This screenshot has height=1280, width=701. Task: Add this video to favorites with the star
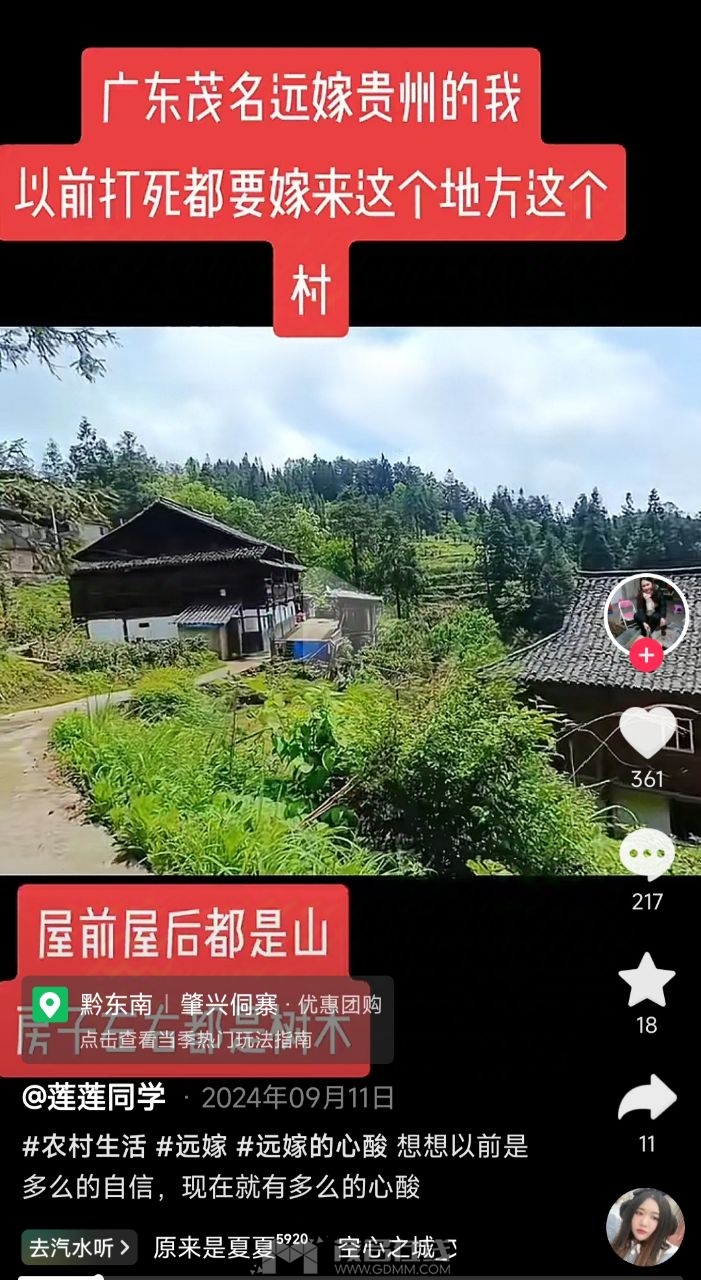pos(647,980)
